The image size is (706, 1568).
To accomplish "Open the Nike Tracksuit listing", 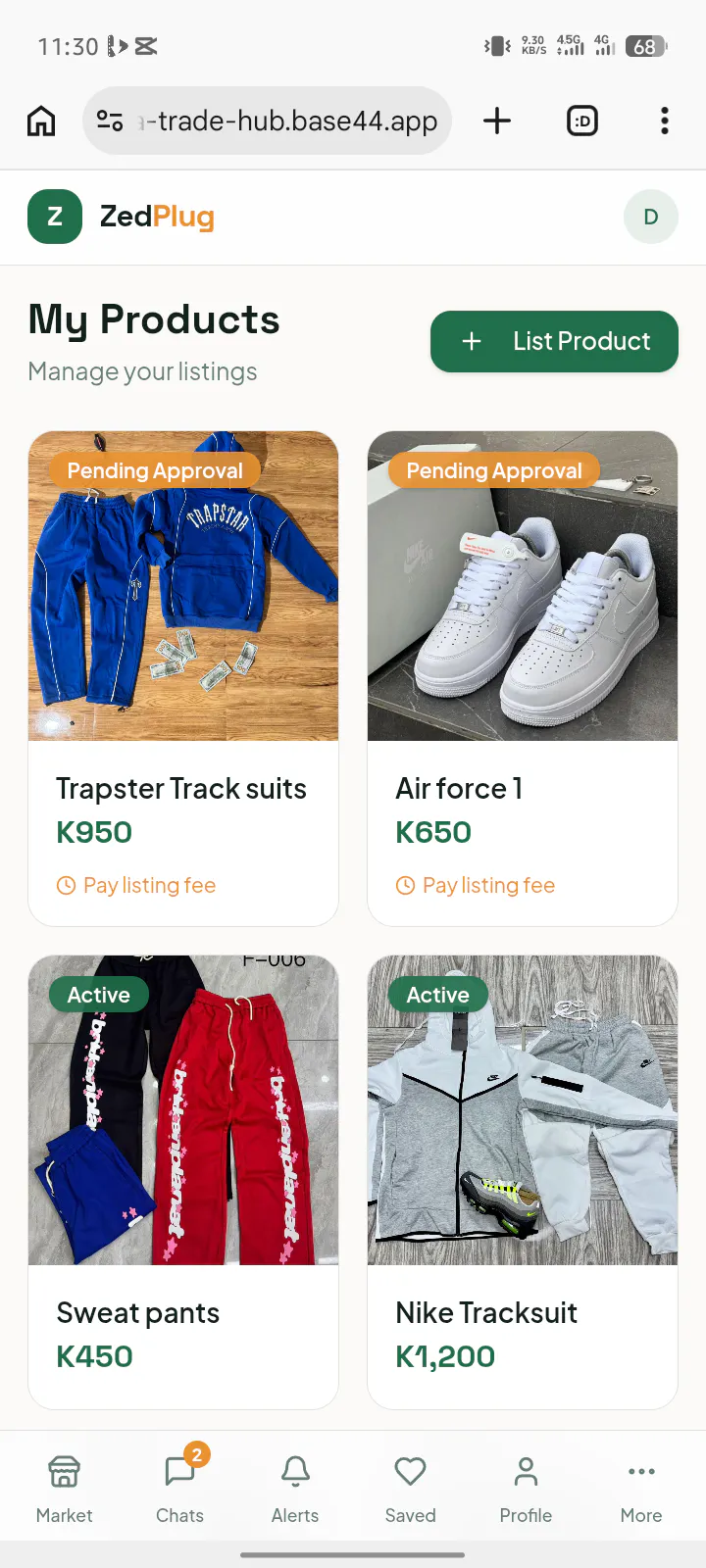I will pos(523,1182).
